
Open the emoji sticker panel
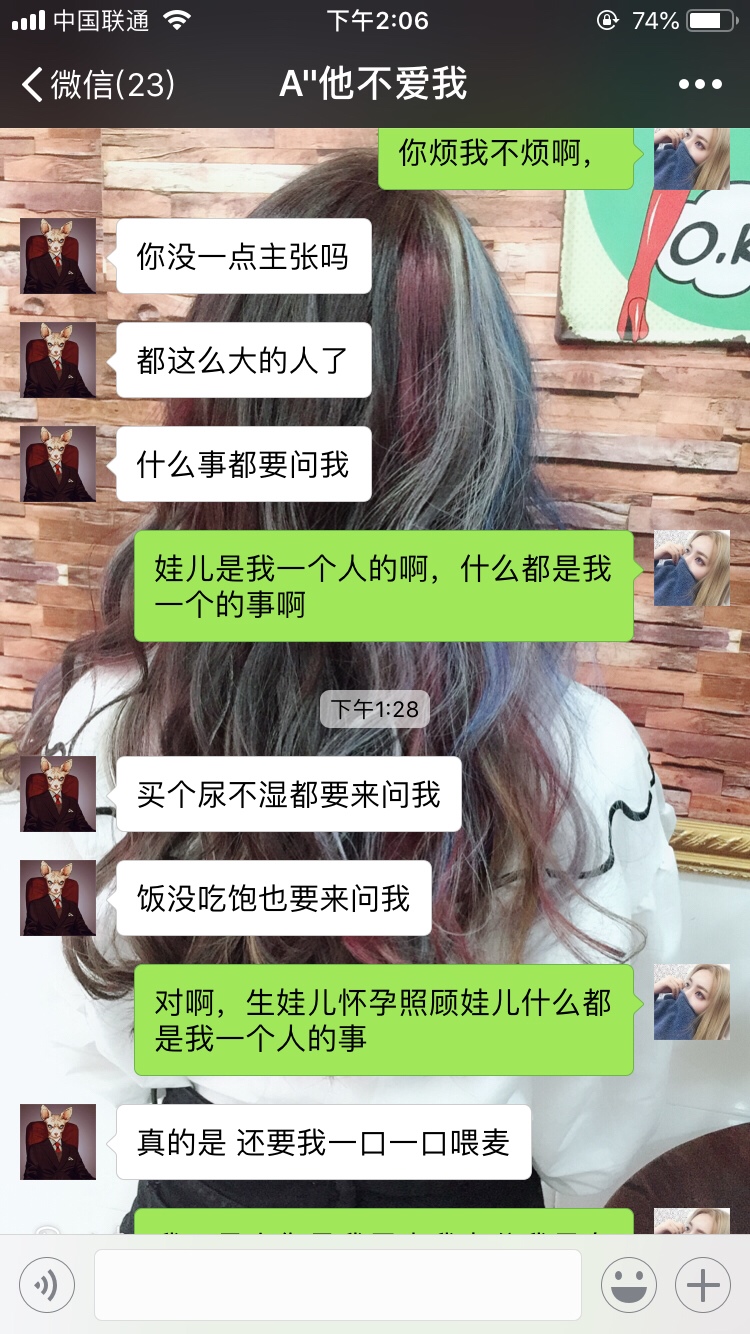[x=629, y=1284]
